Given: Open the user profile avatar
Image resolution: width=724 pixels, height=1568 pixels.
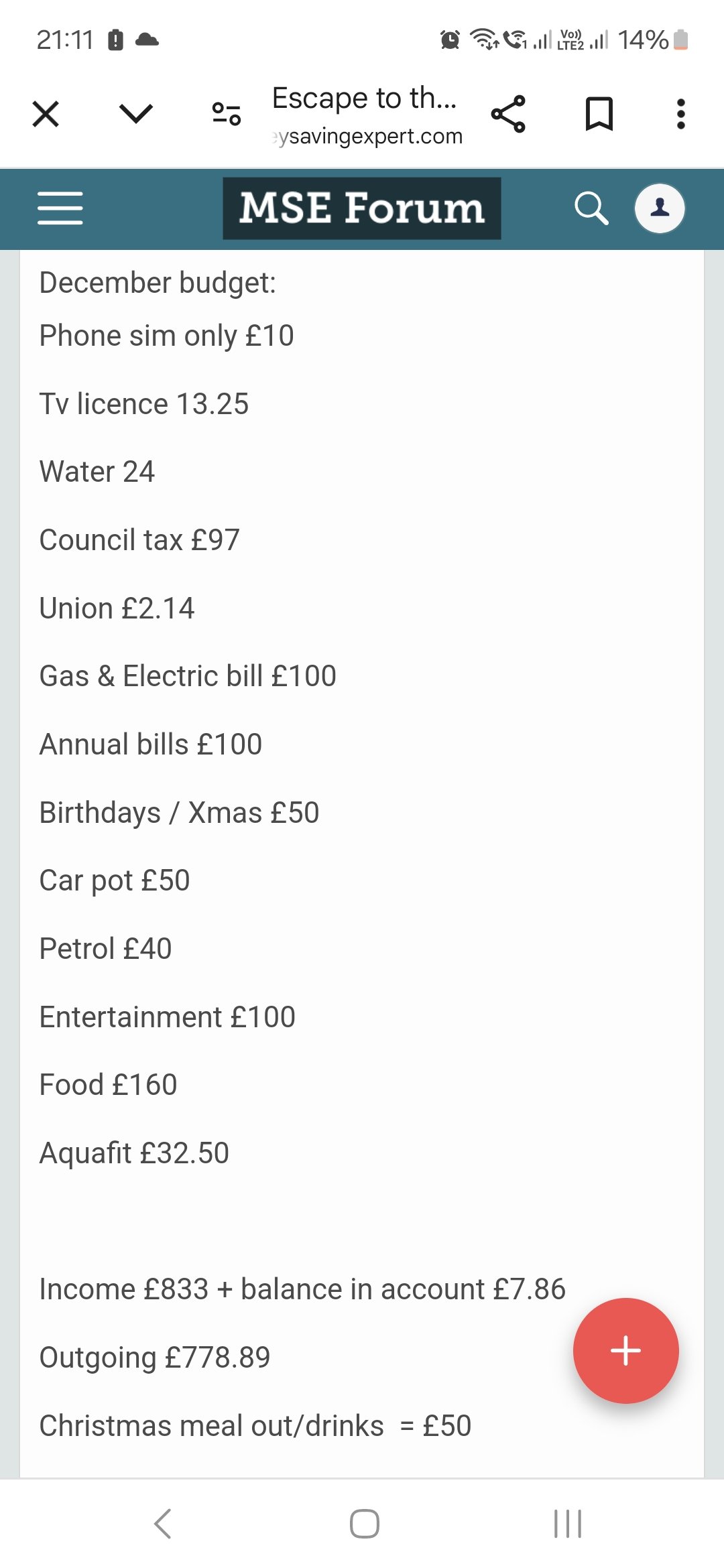Looking at the screenshot, I should point(660,208).
